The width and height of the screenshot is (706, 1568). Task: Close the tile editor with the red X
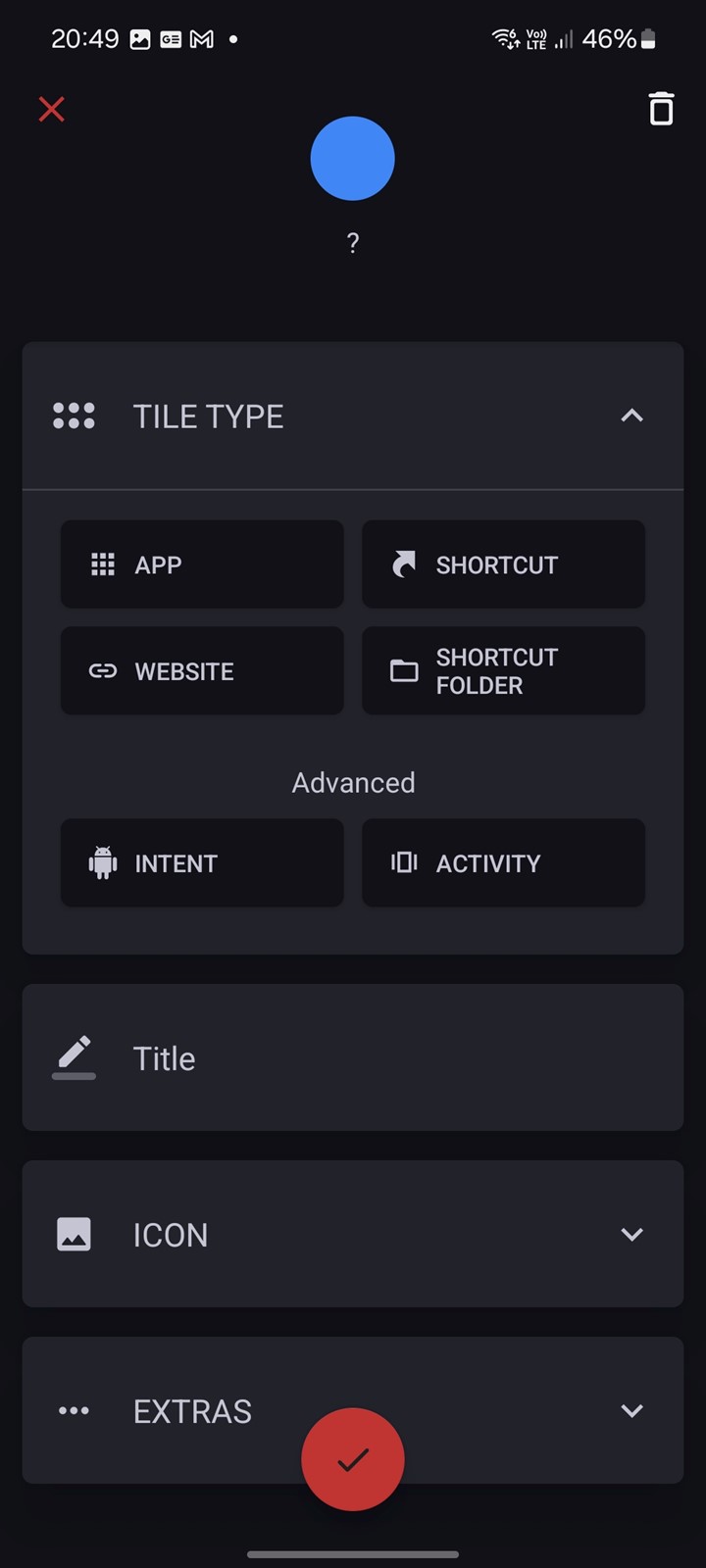[51, 109]
